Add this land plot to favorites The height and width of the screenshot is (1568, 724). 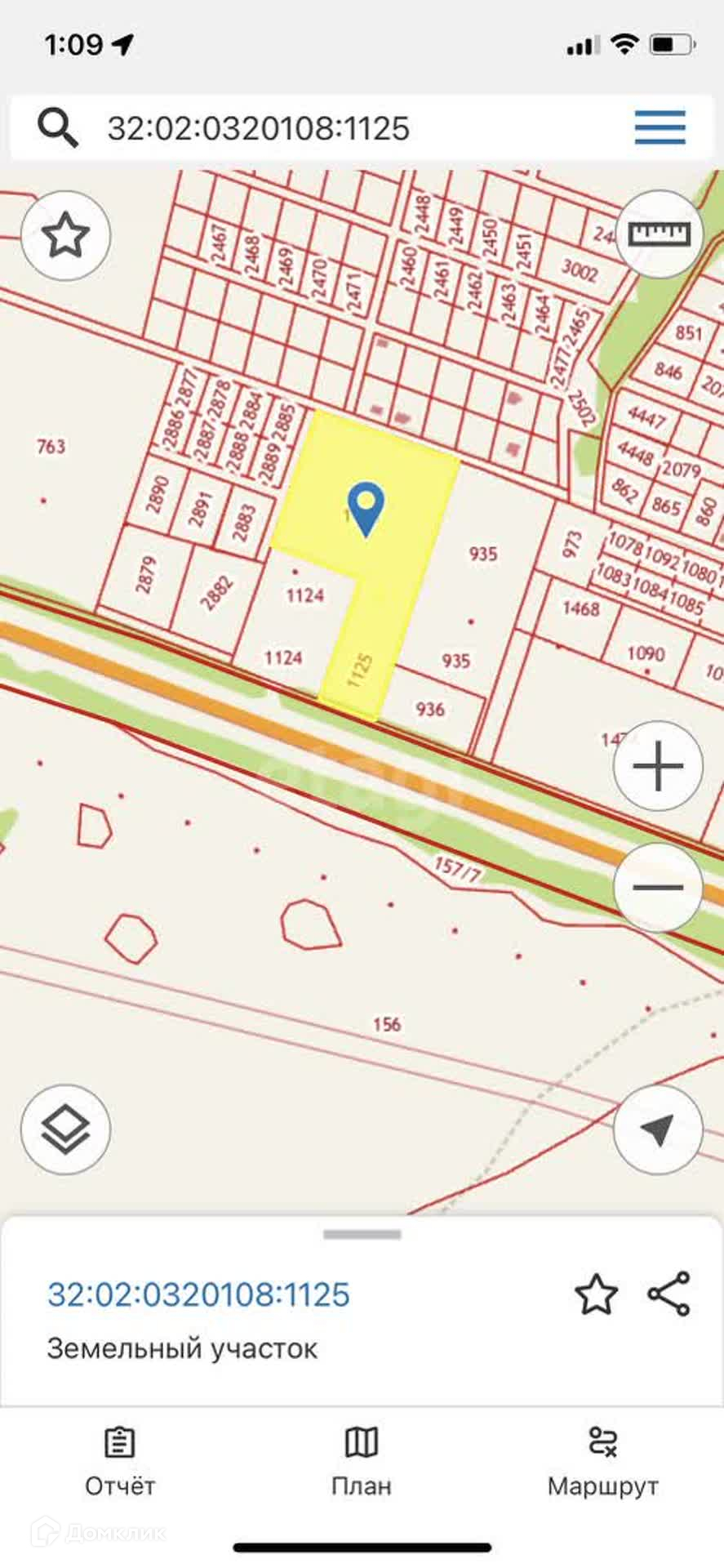597,1294
